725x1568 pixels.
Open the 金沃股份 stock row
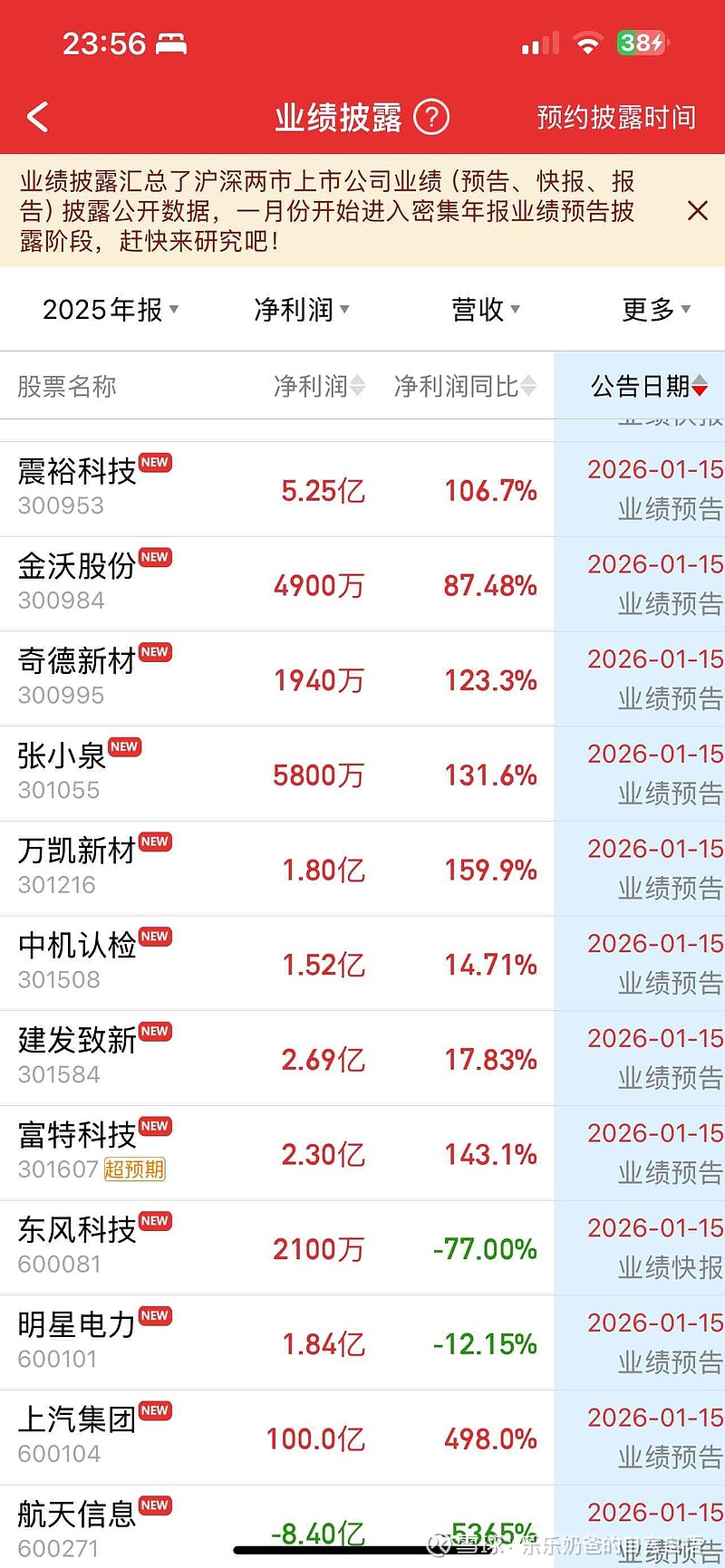pyautogui.click(x=78, y=567)
